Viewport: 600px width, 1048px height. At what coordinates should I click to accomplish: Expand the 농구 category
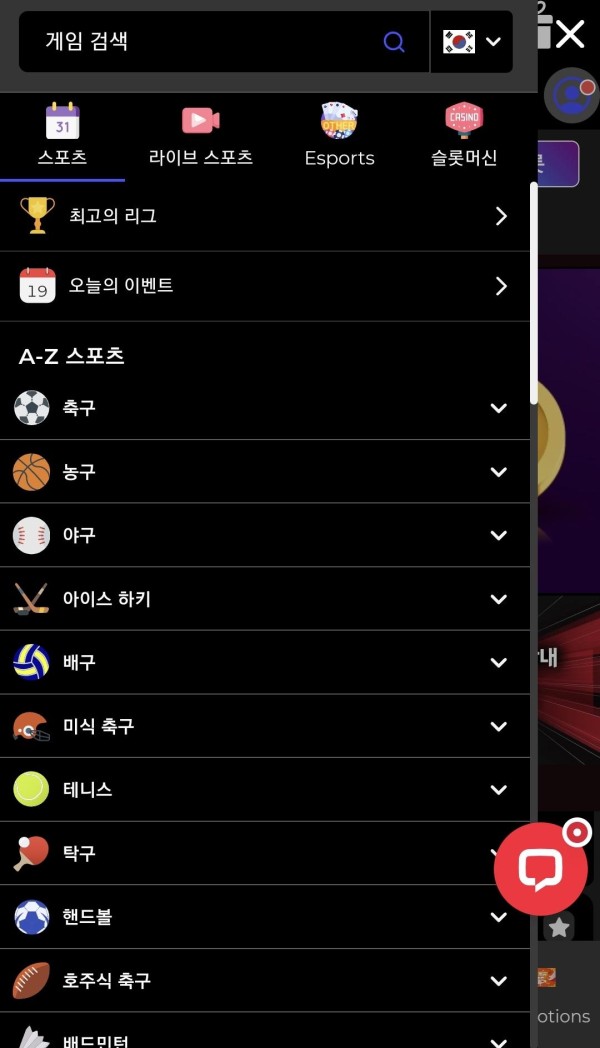(x=265, y=472)
